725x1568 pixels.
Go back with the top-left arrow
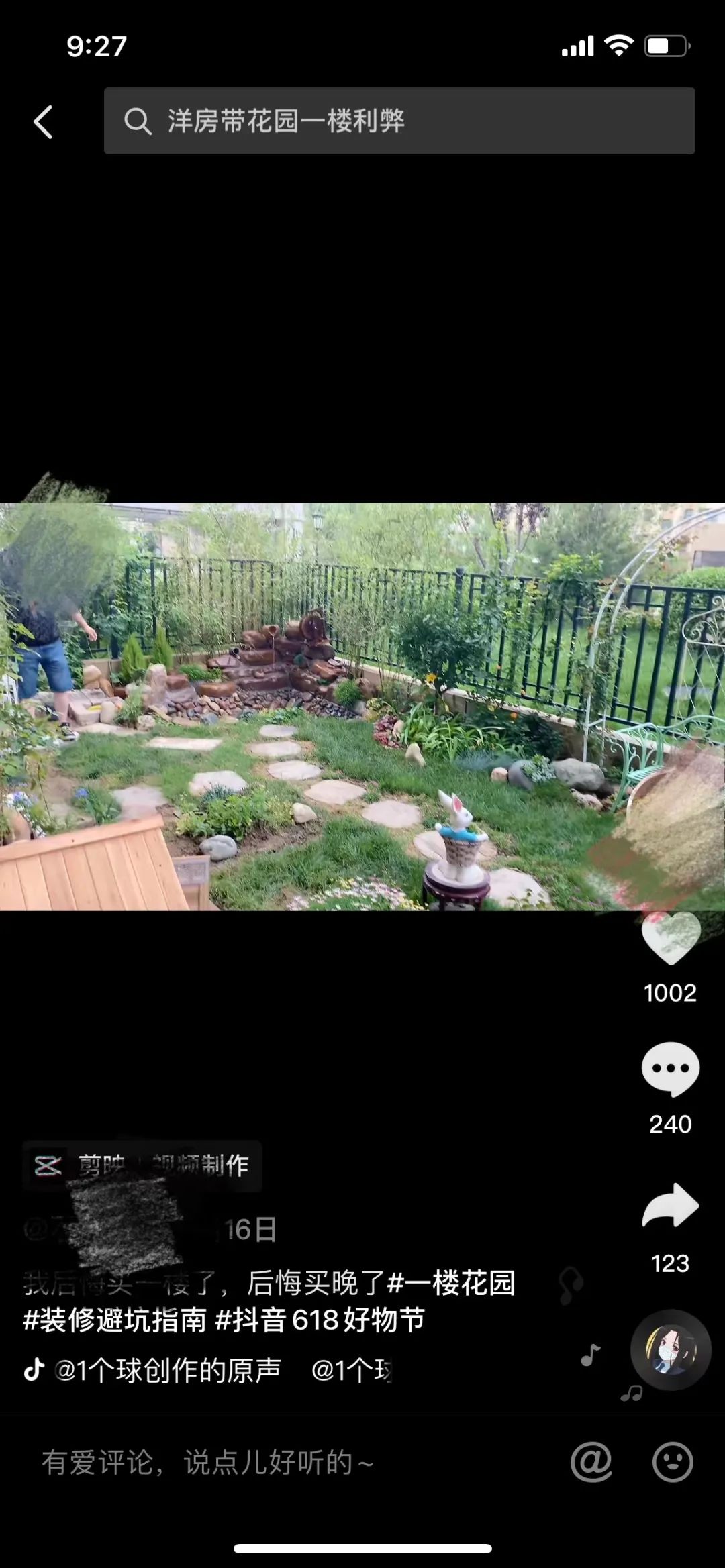43,122
